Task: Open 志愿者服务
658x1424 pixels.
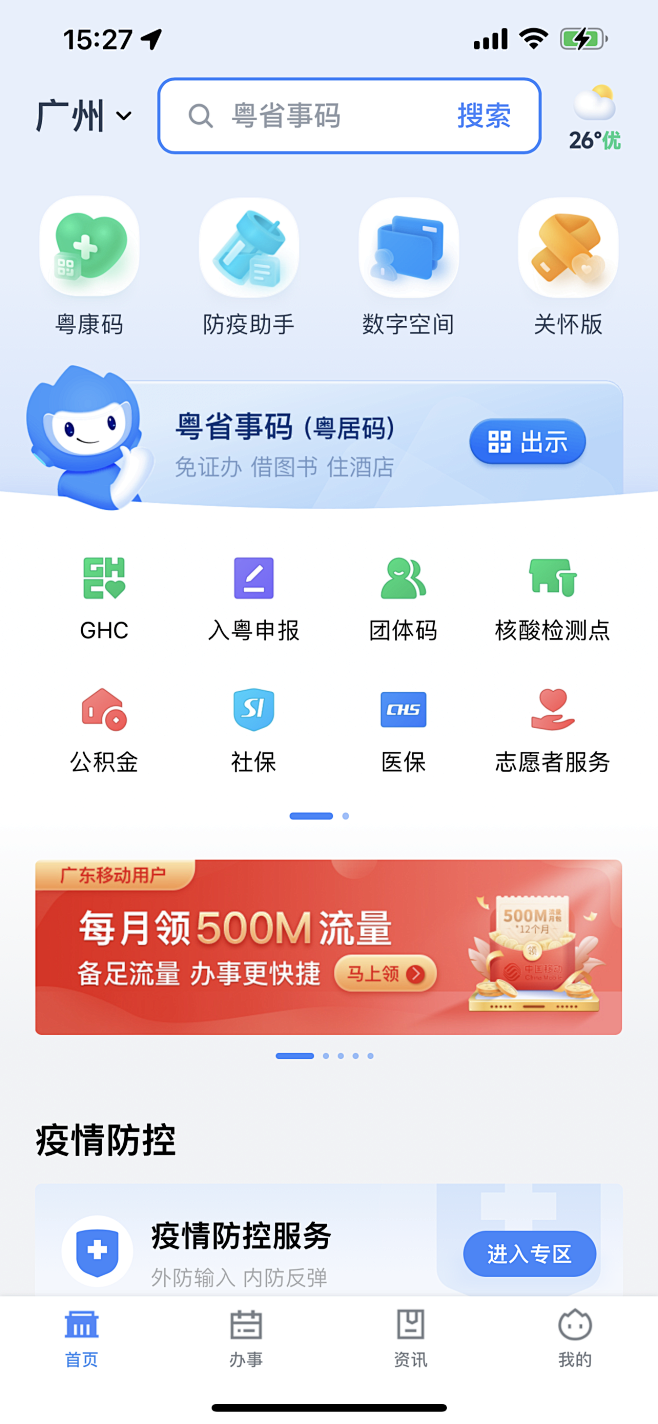Action: point(552,730)
